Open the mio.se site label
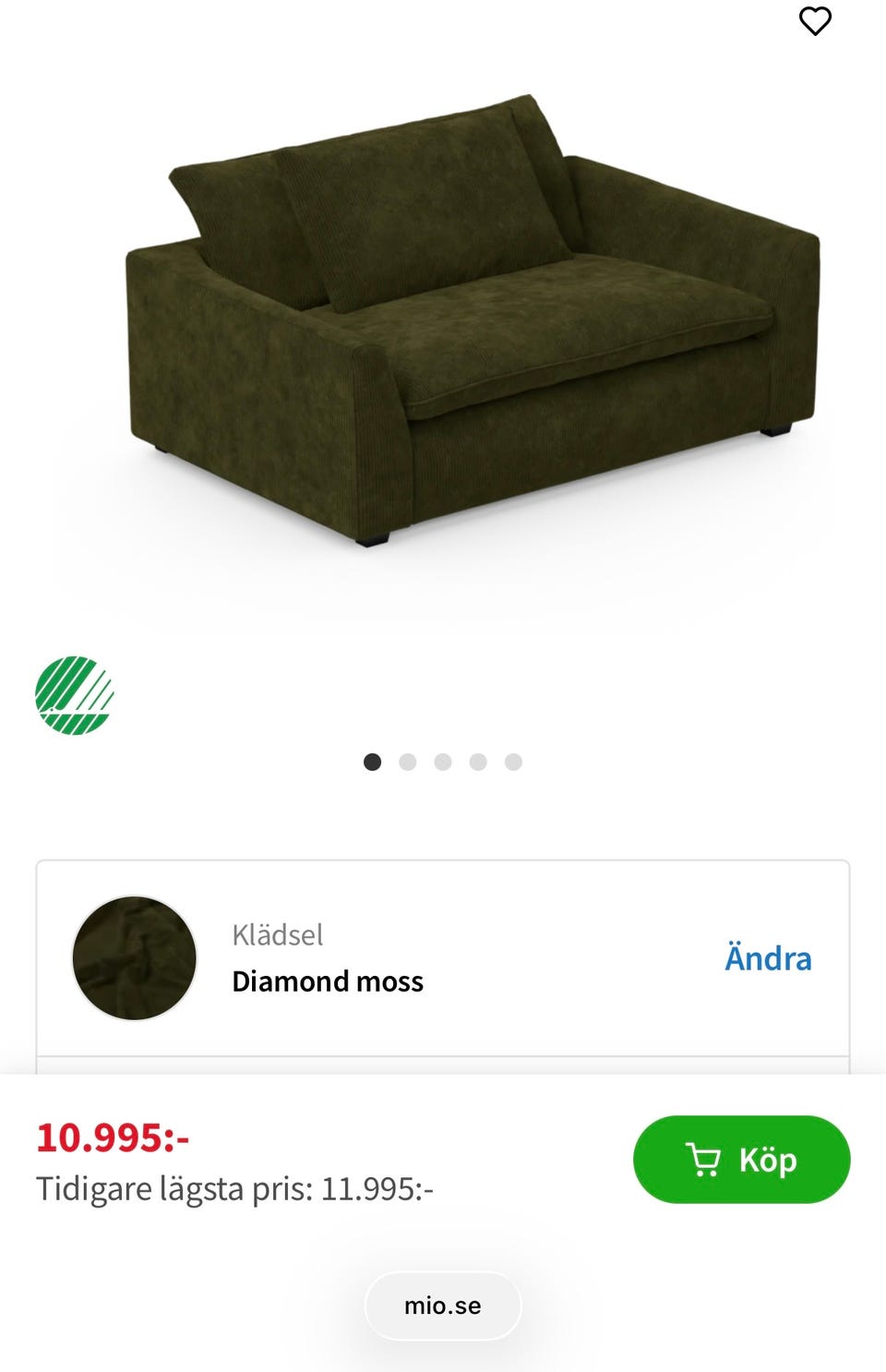This screenshot has height=1372, width=886. 443,1306
